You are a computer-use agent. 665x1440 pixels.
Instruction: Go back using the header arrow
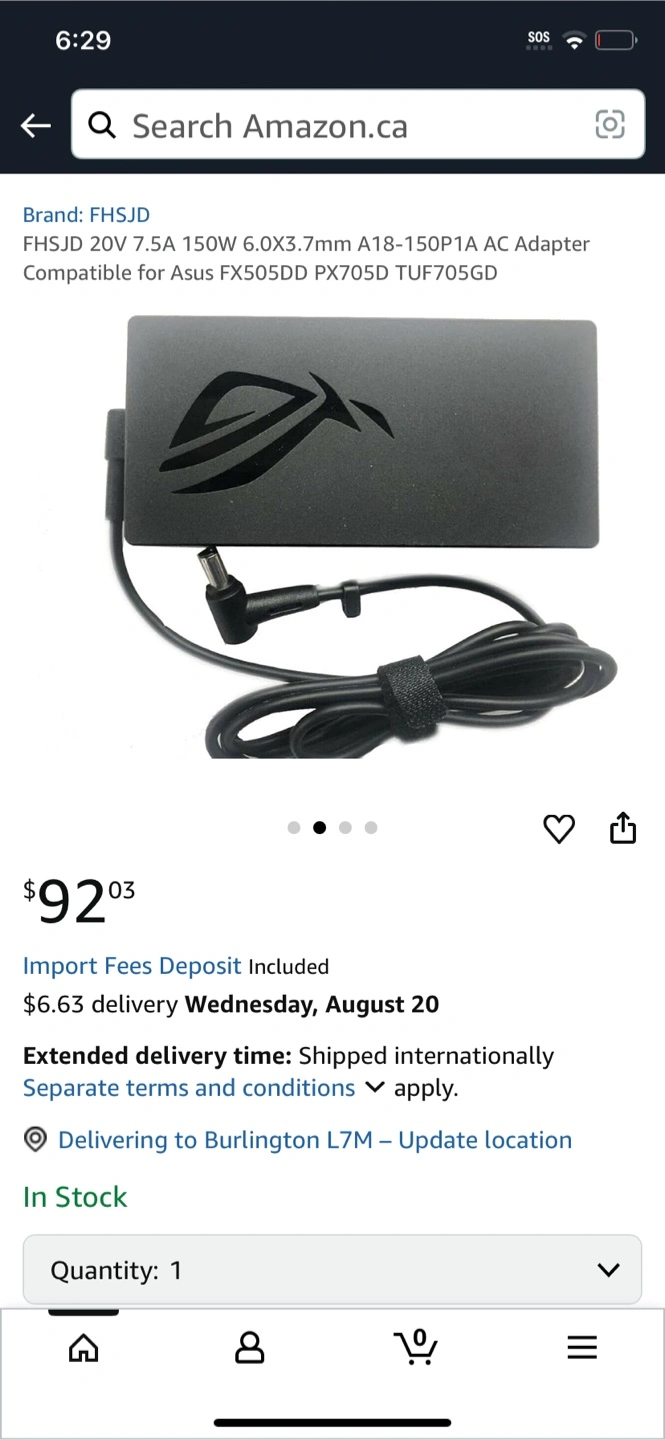36,125
